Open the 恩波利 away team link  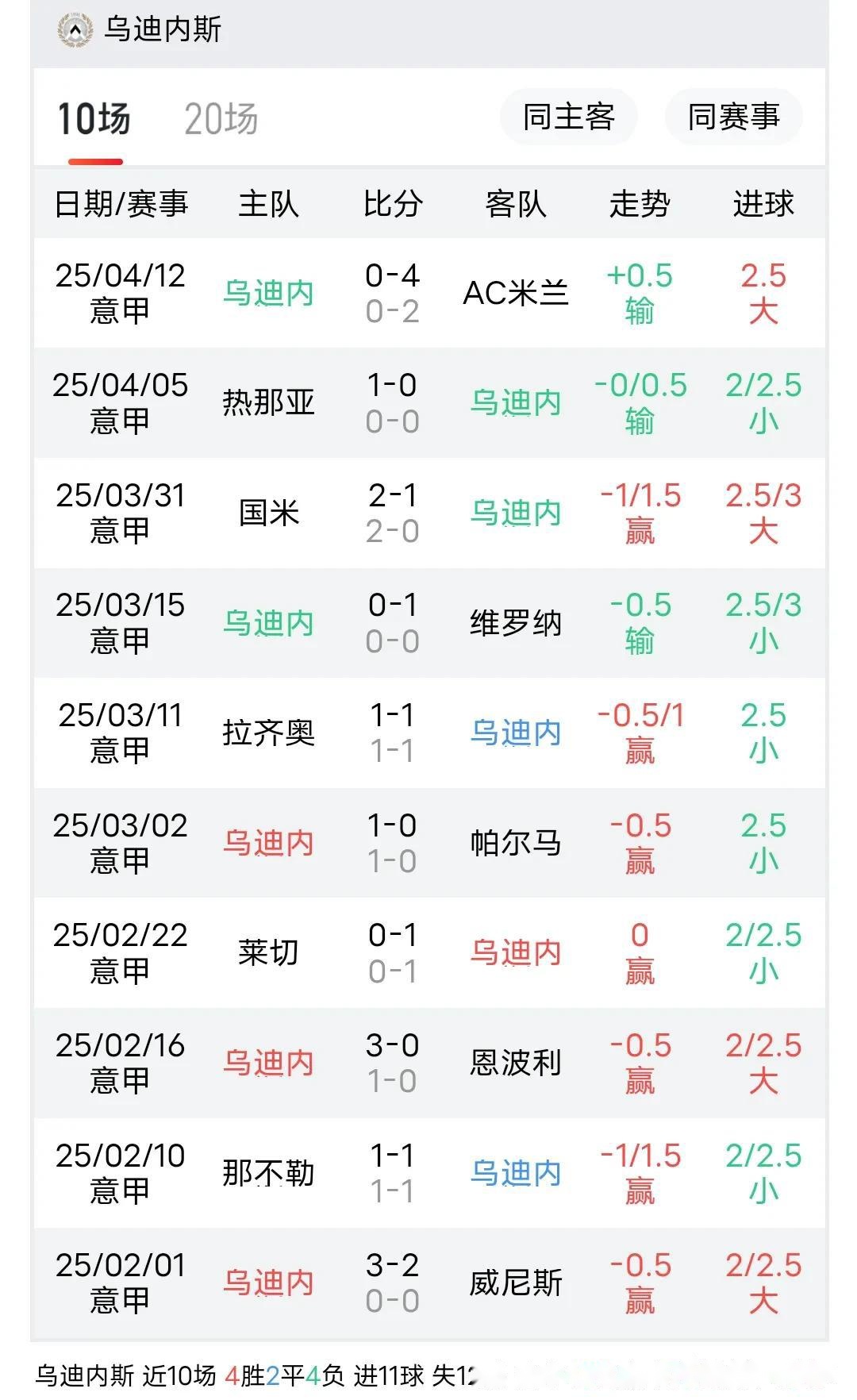(515, 1063)
